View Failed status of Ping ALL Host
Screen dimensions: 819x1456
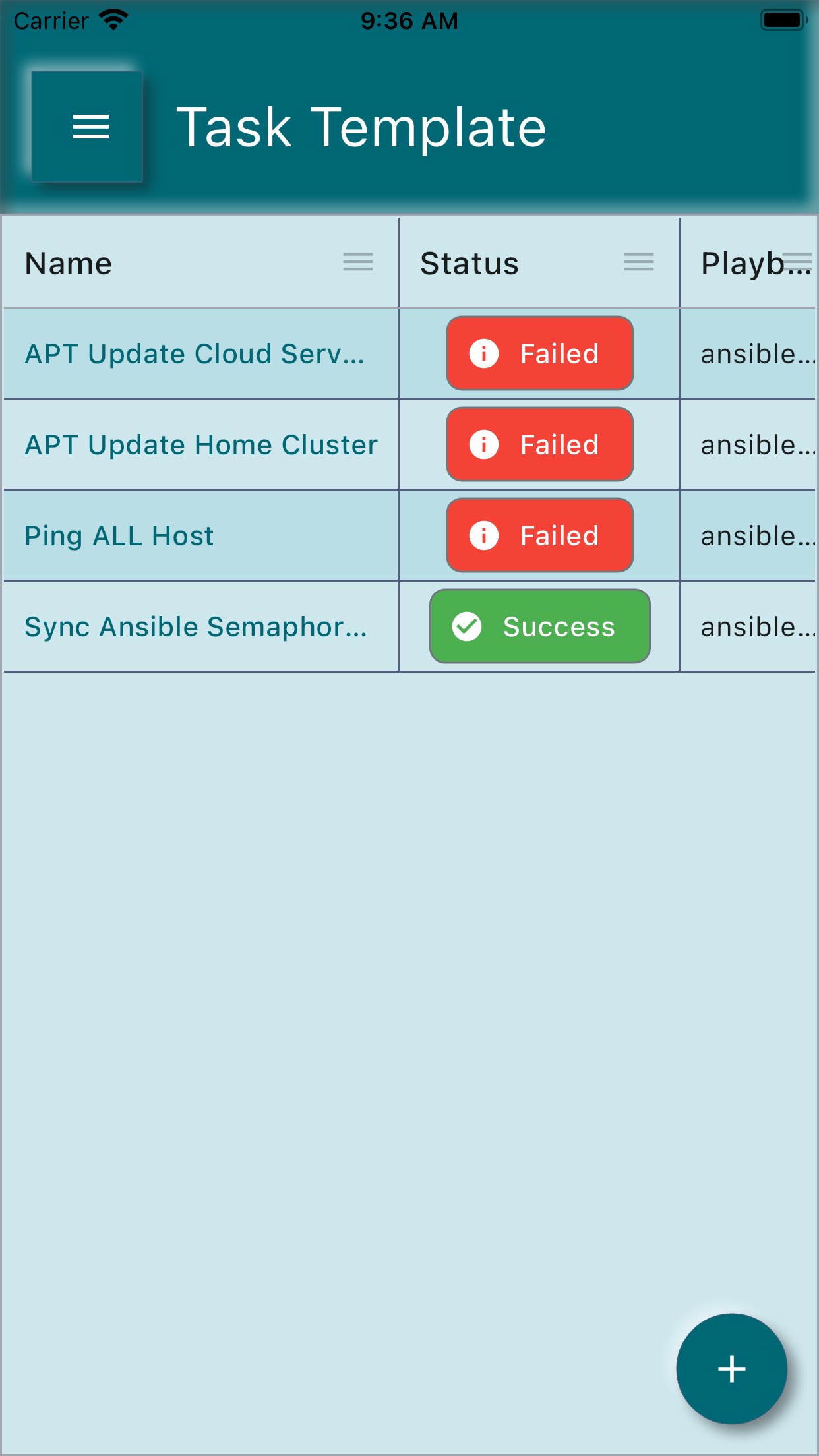pyautogui.click(x=540, y=535)
